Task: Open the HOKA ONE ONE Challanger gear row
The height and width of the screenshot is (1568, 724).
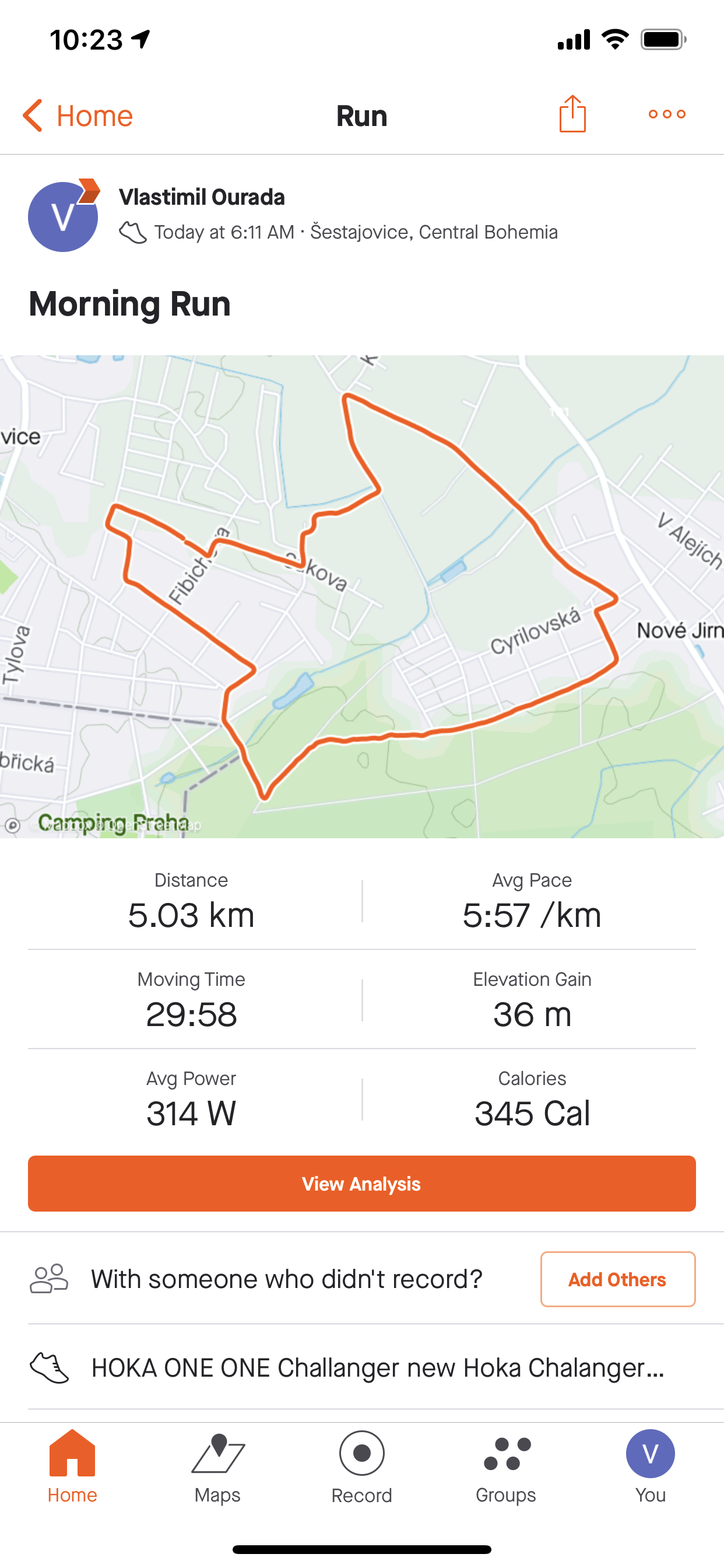Action: 362,1367
